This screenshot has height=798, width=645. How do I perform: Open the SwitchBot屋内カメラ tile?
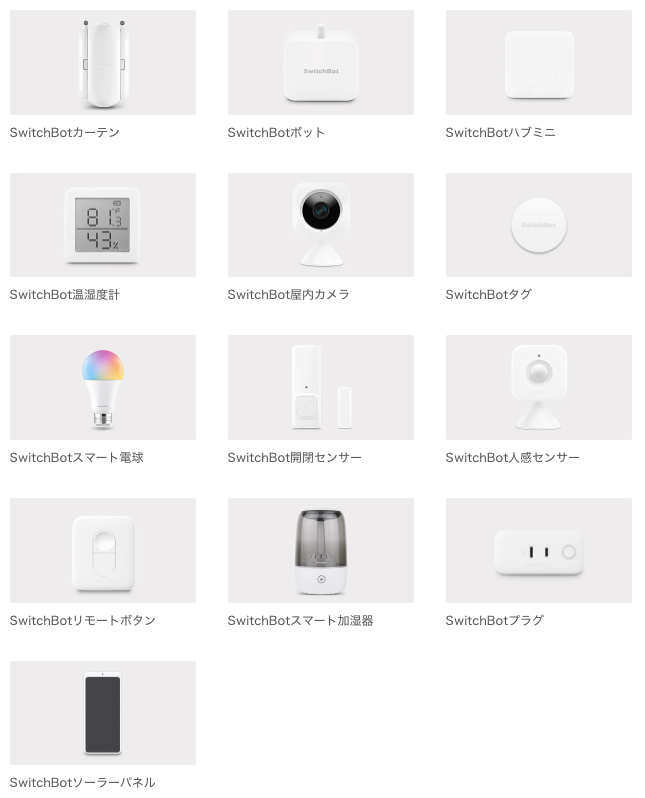point(321,225)
